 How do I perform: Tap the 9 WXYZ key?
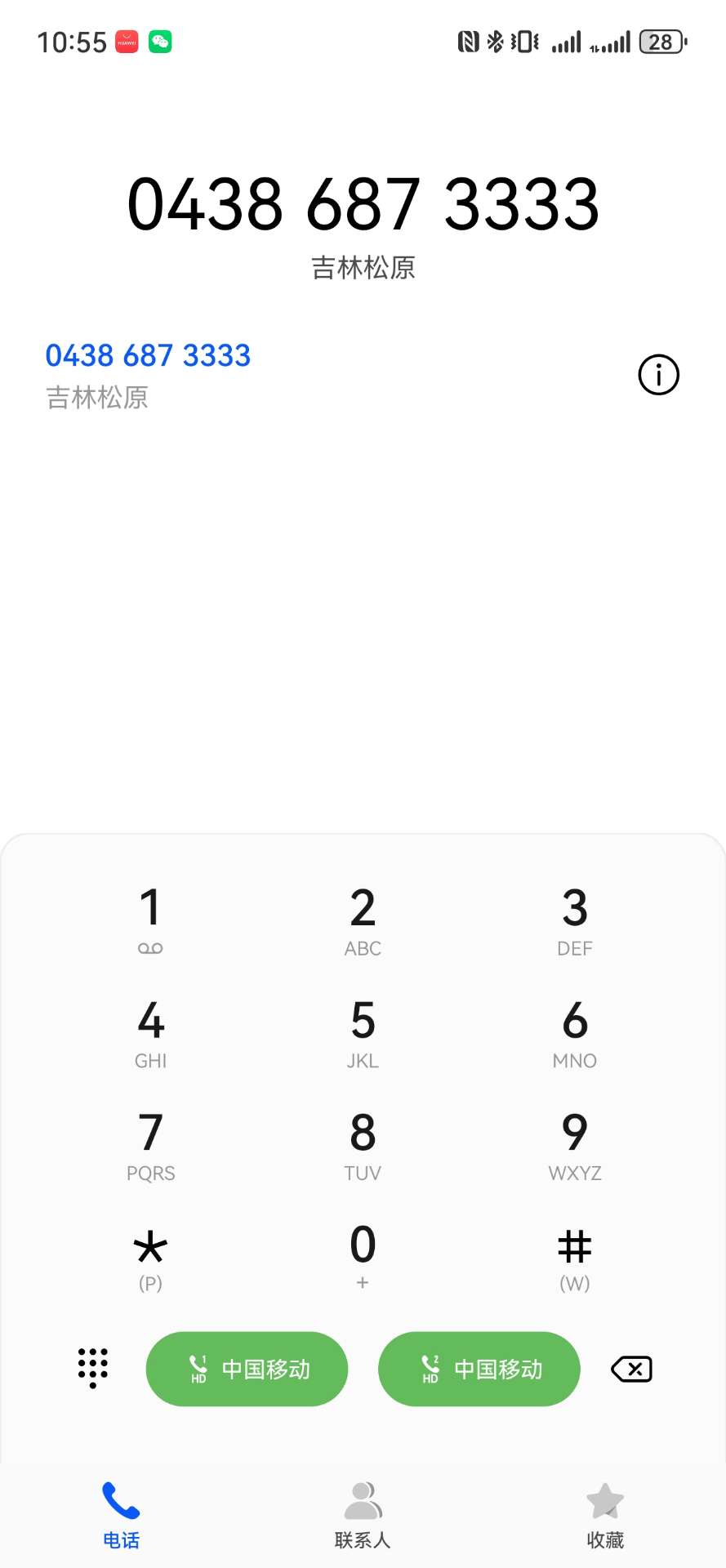pyautogui.click(x=575, y=1143)
